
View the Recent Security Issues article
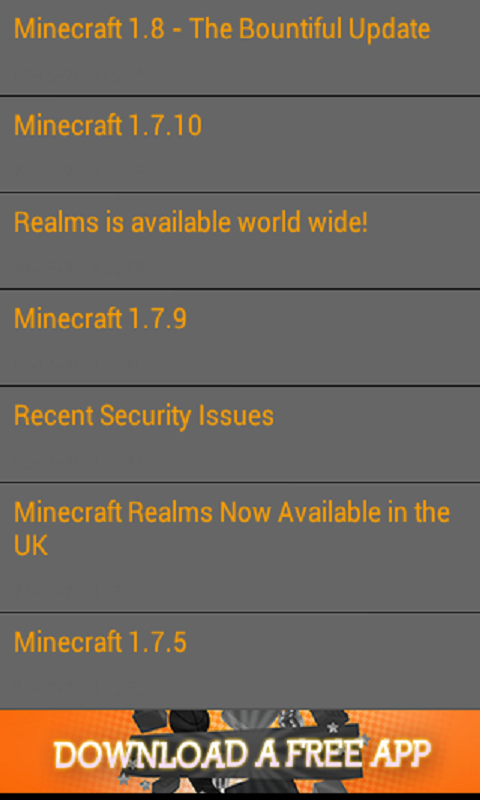(240, 434)
